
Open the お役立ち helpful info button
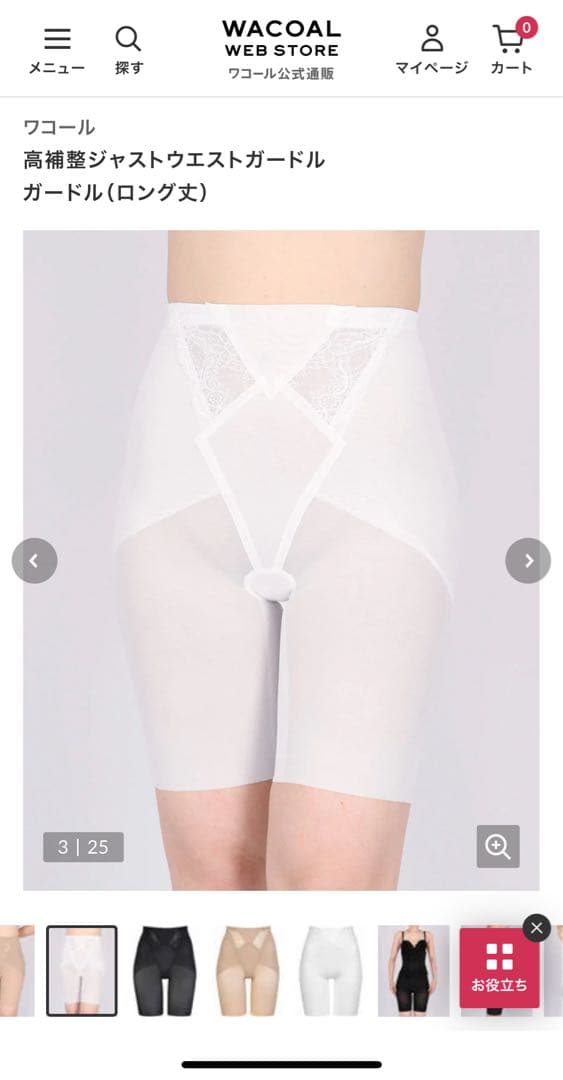point(500,968)
